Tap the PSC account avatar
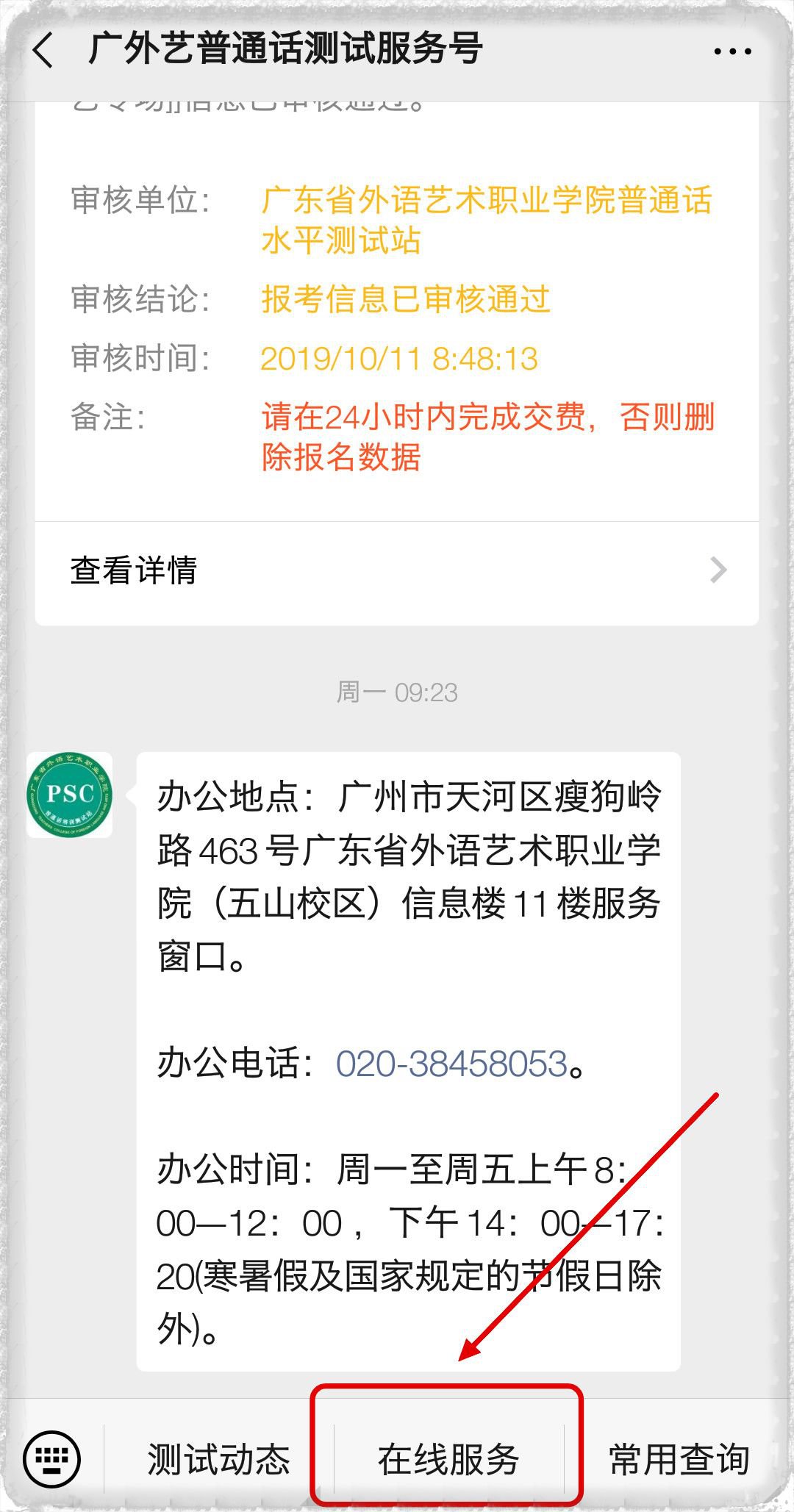Screen dimensions: 794x1512 (70, 795)
